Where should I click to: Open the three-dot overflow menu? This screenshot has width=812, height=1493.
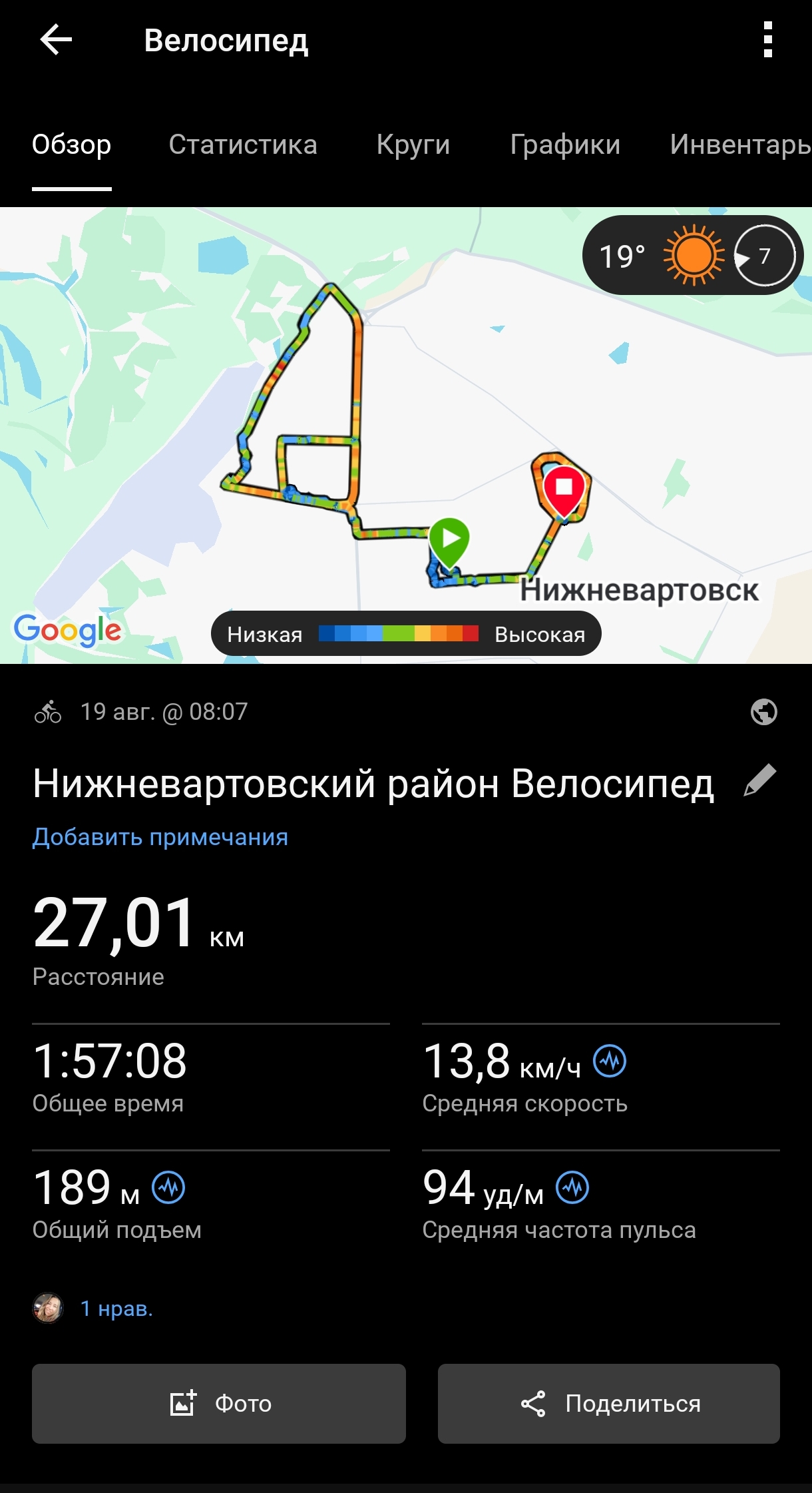coord(767,40)
